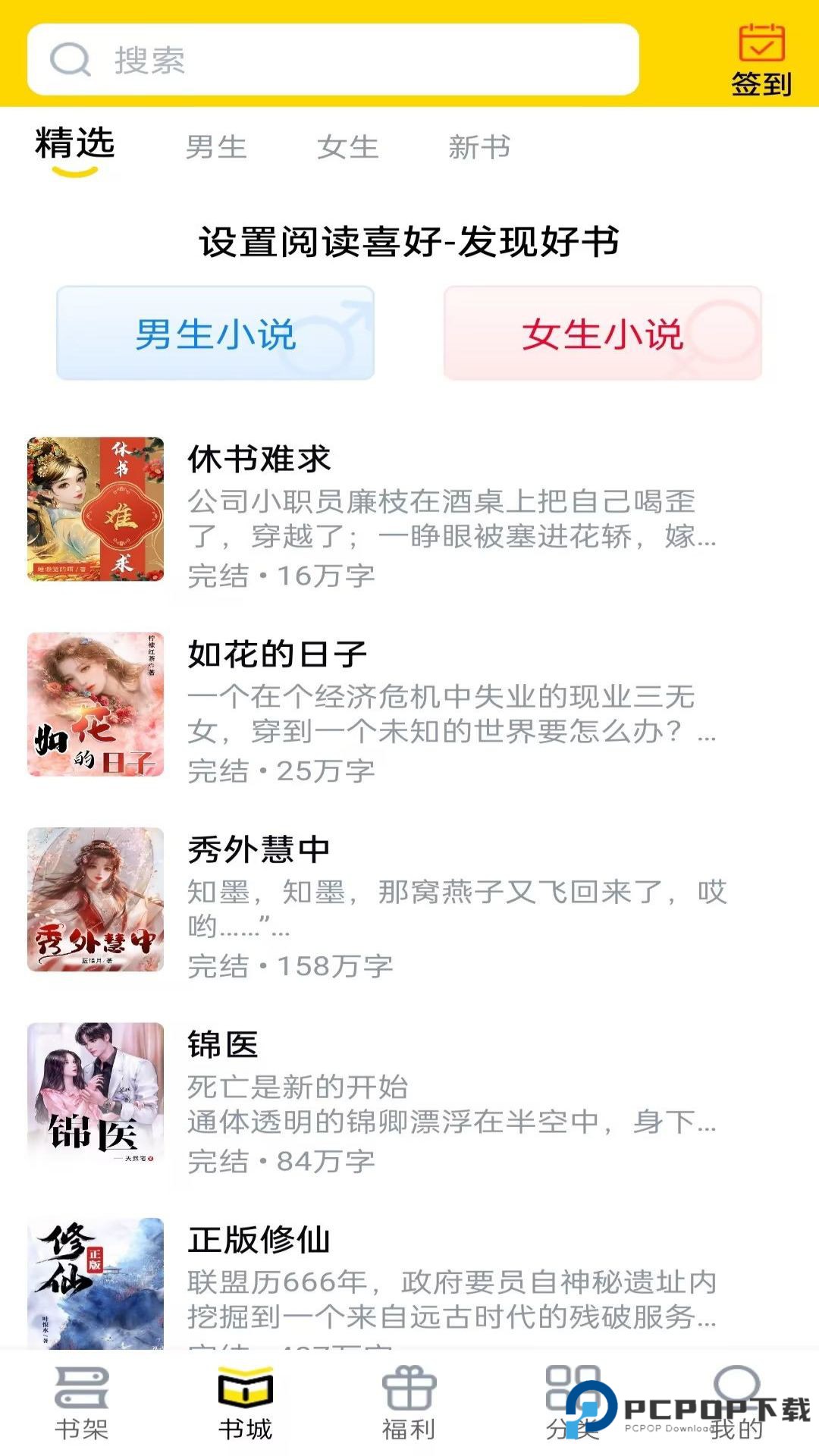Stay on the 精选 tab
Screen dimensions: 819x1456
[75, 146]
